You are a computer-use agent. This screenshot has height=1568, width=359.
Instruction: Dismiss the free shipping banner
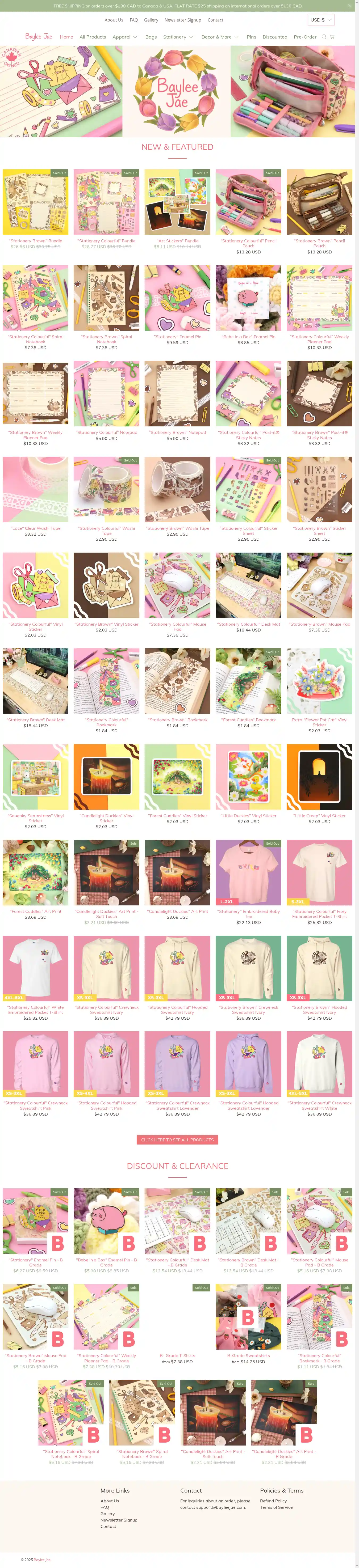click(x=349, y=6)
